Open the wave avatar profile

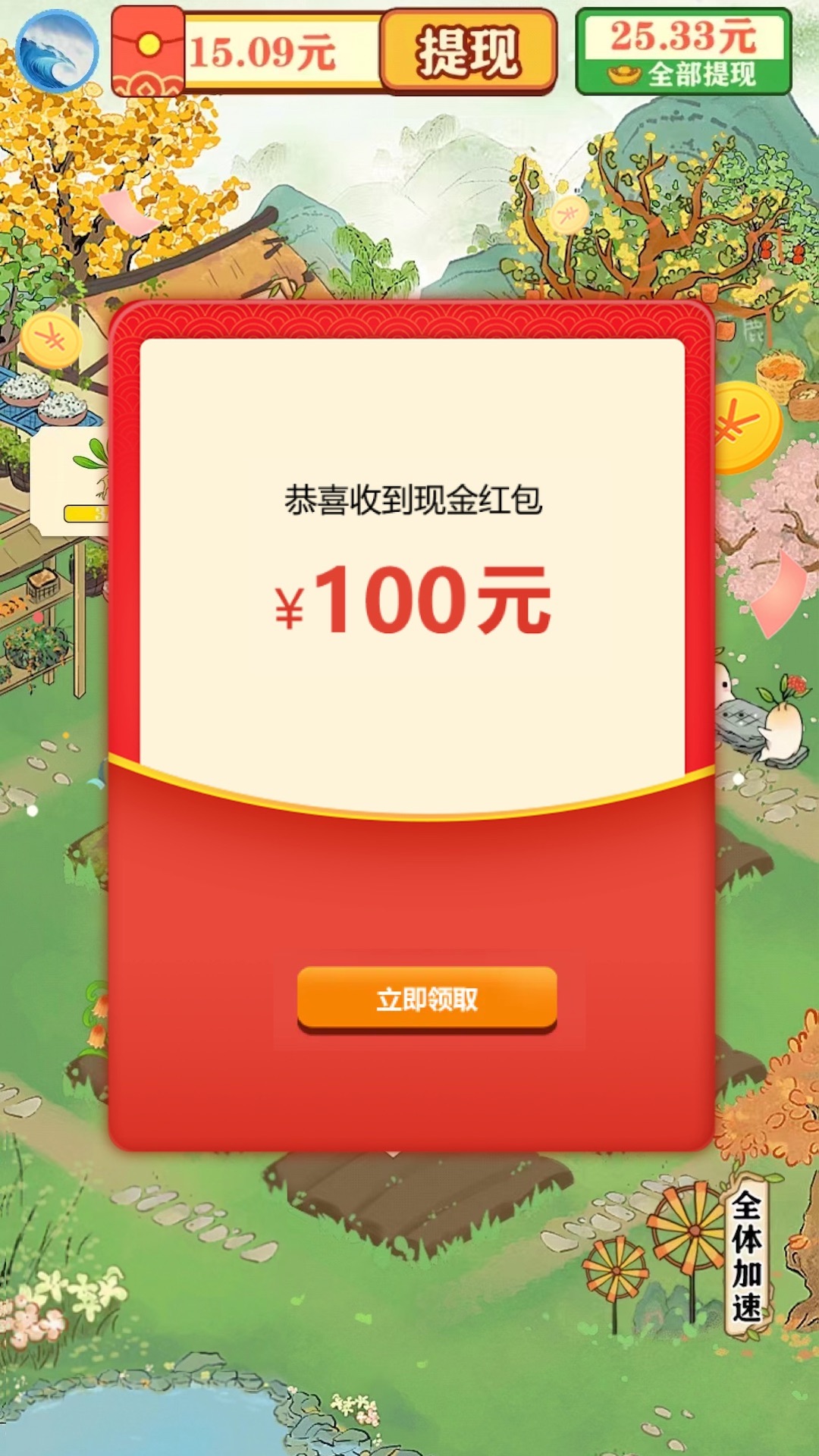[56, 52]
